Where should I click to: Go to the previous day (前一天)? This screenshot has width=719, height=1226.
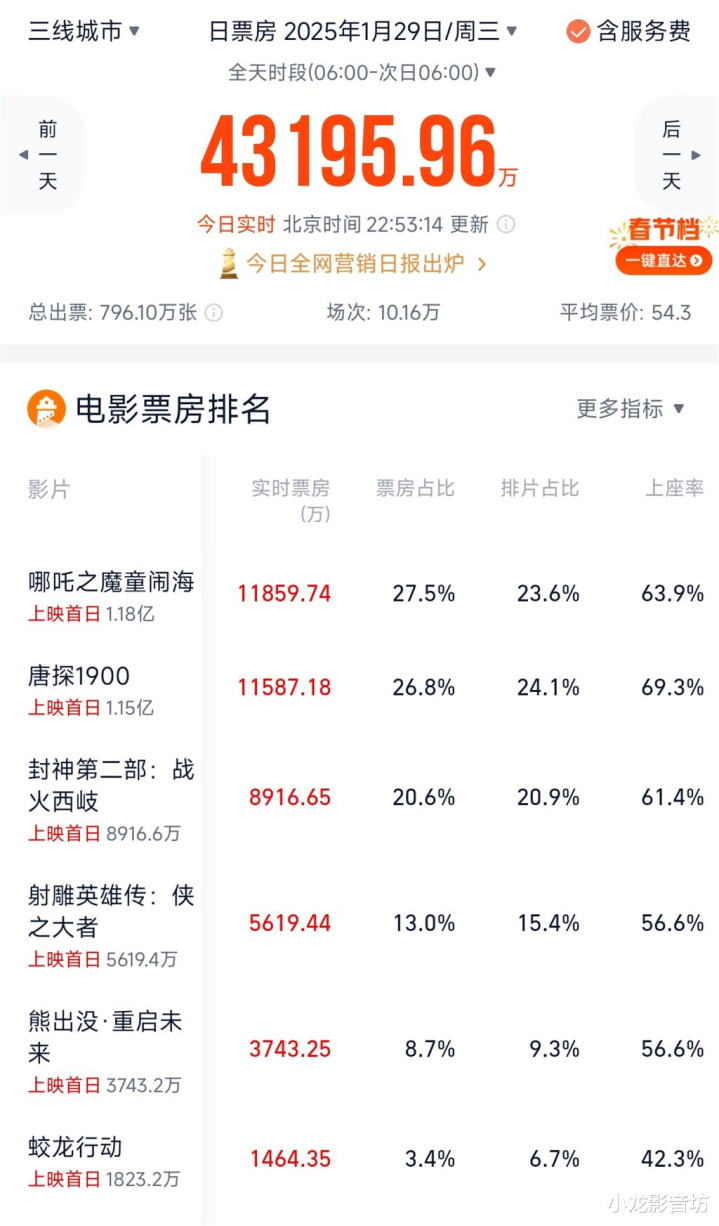[x=41, y=155]
